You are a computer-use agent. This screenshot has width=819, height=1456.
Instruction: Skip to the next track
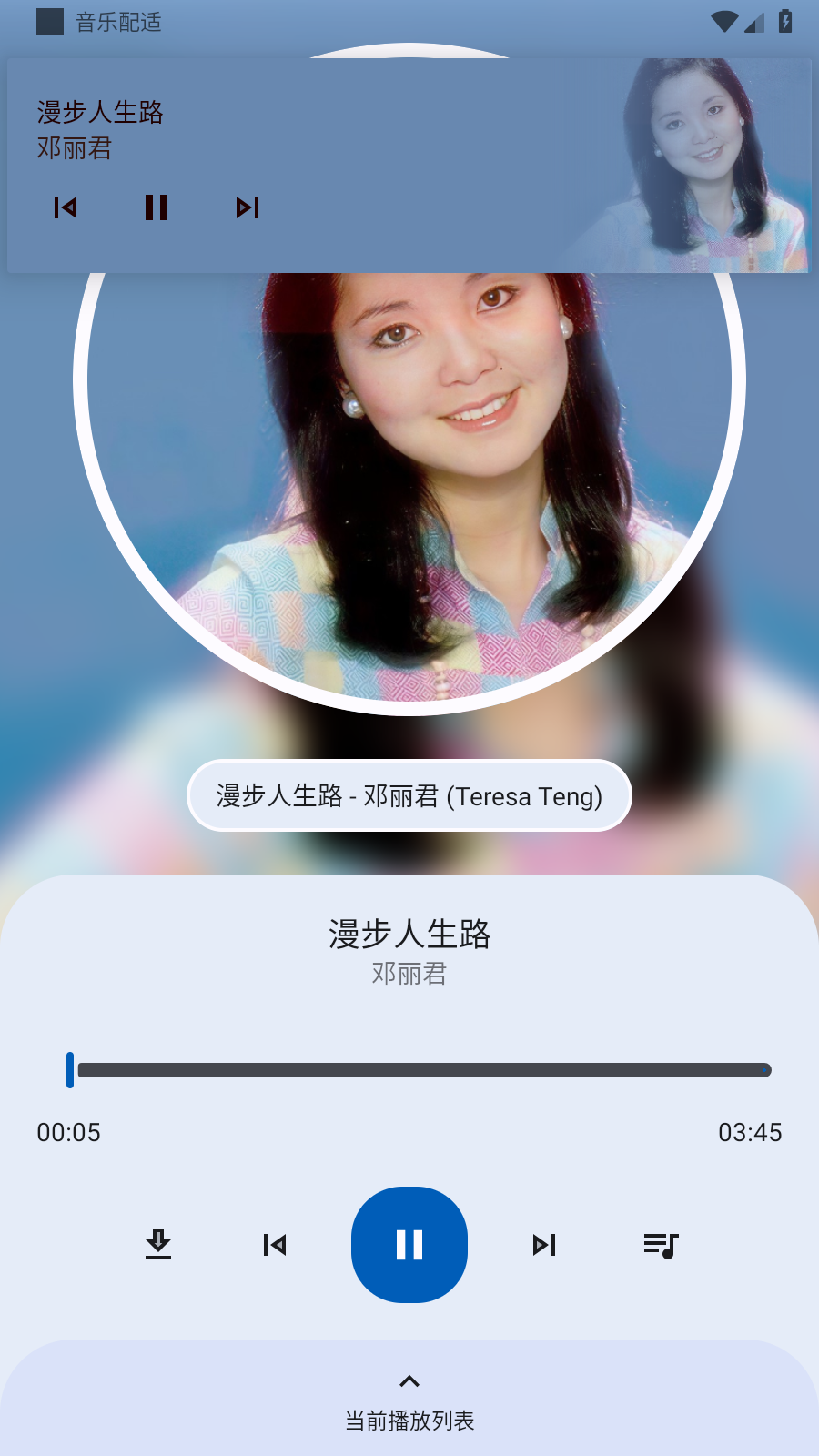coord(543,1245)
